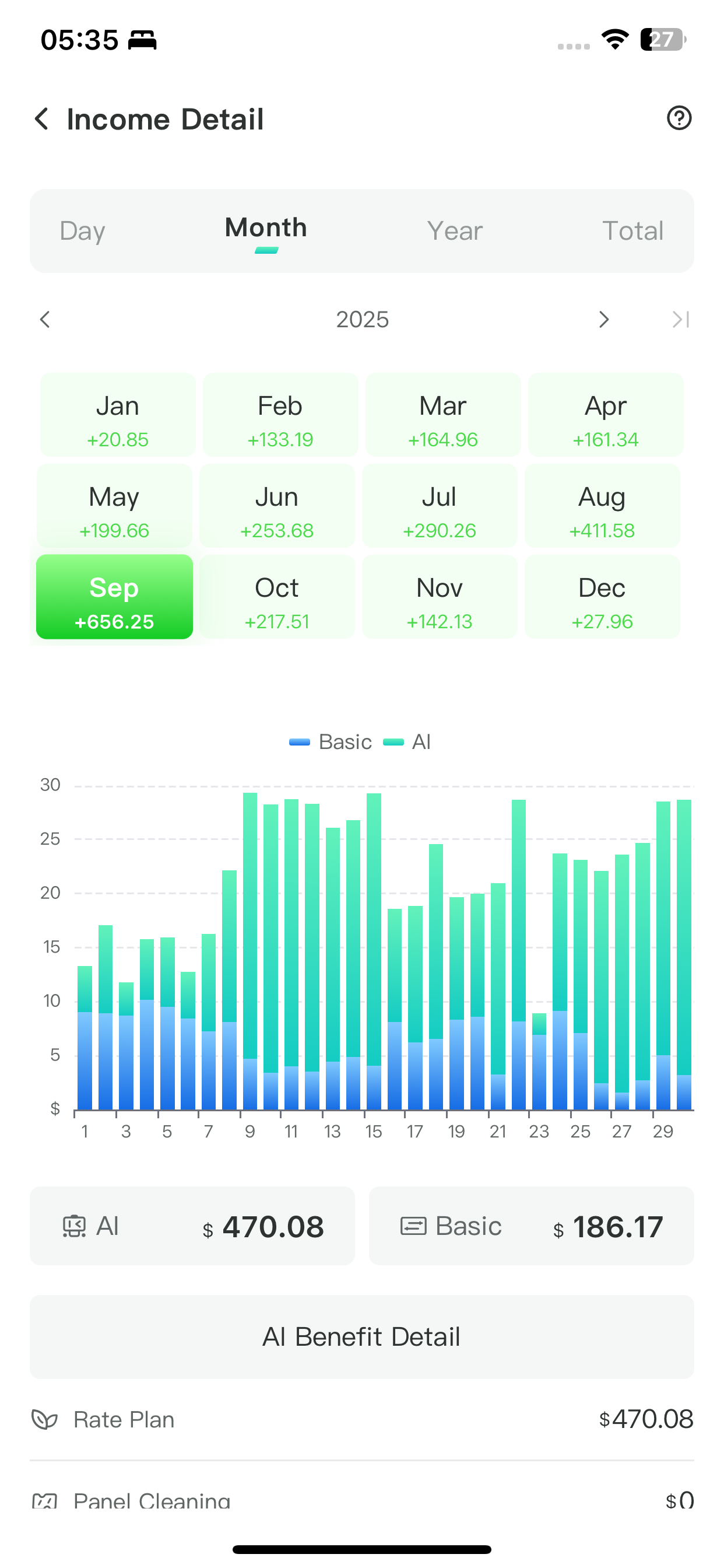Select the Jan month tile
The image size is (724, 1568).
pos(117,415)
